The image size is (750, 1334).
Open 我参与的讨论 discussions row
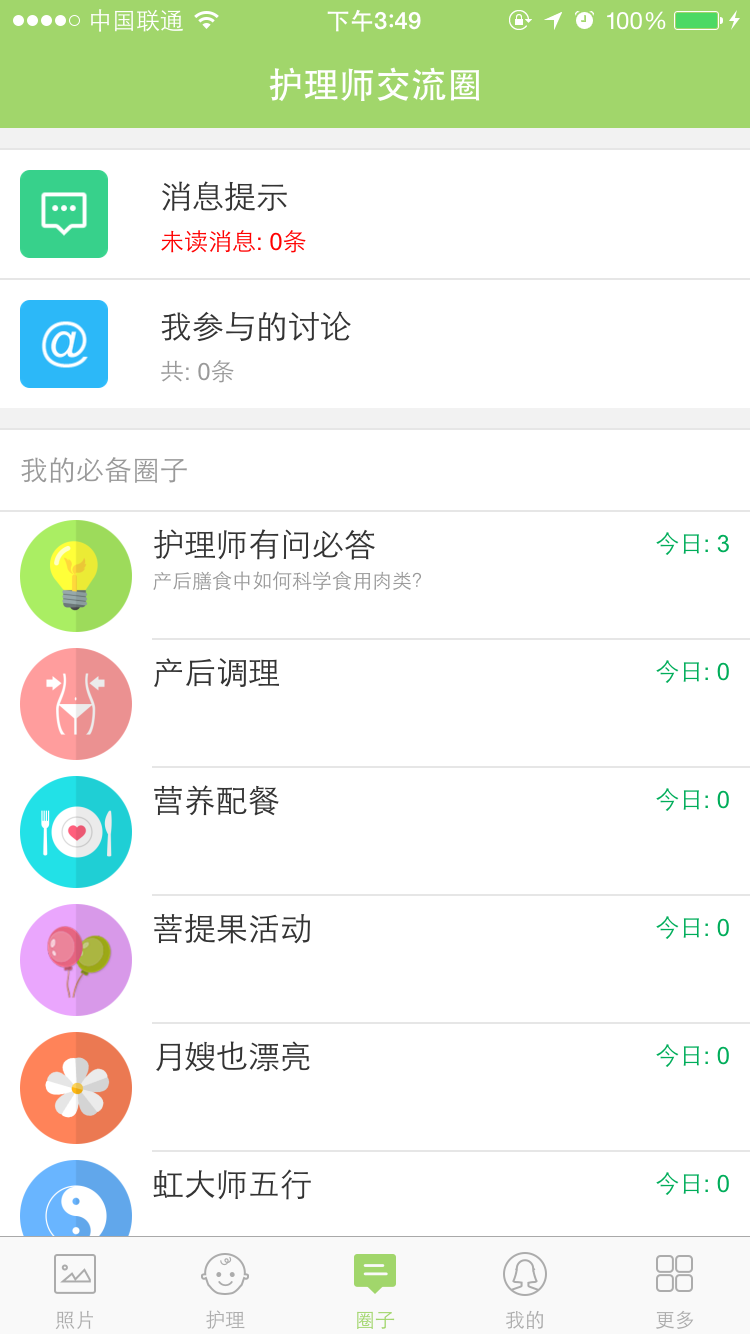pos(375,344)
